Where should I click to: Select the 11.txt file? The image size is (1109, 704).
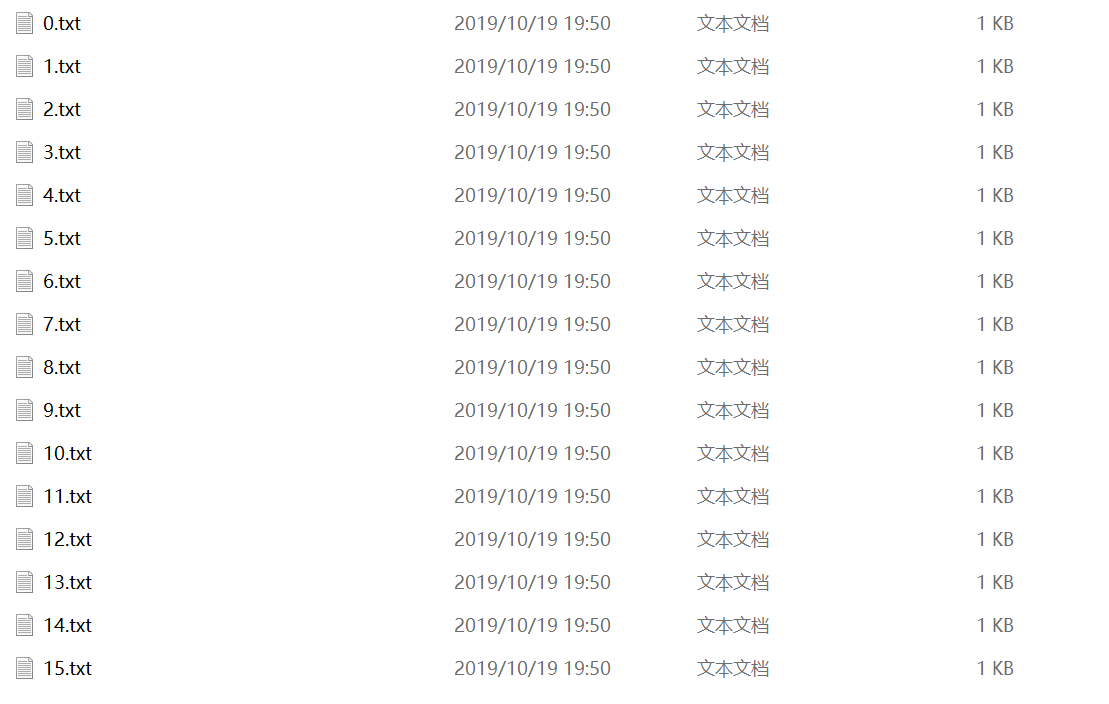click(x=67, y=496)
